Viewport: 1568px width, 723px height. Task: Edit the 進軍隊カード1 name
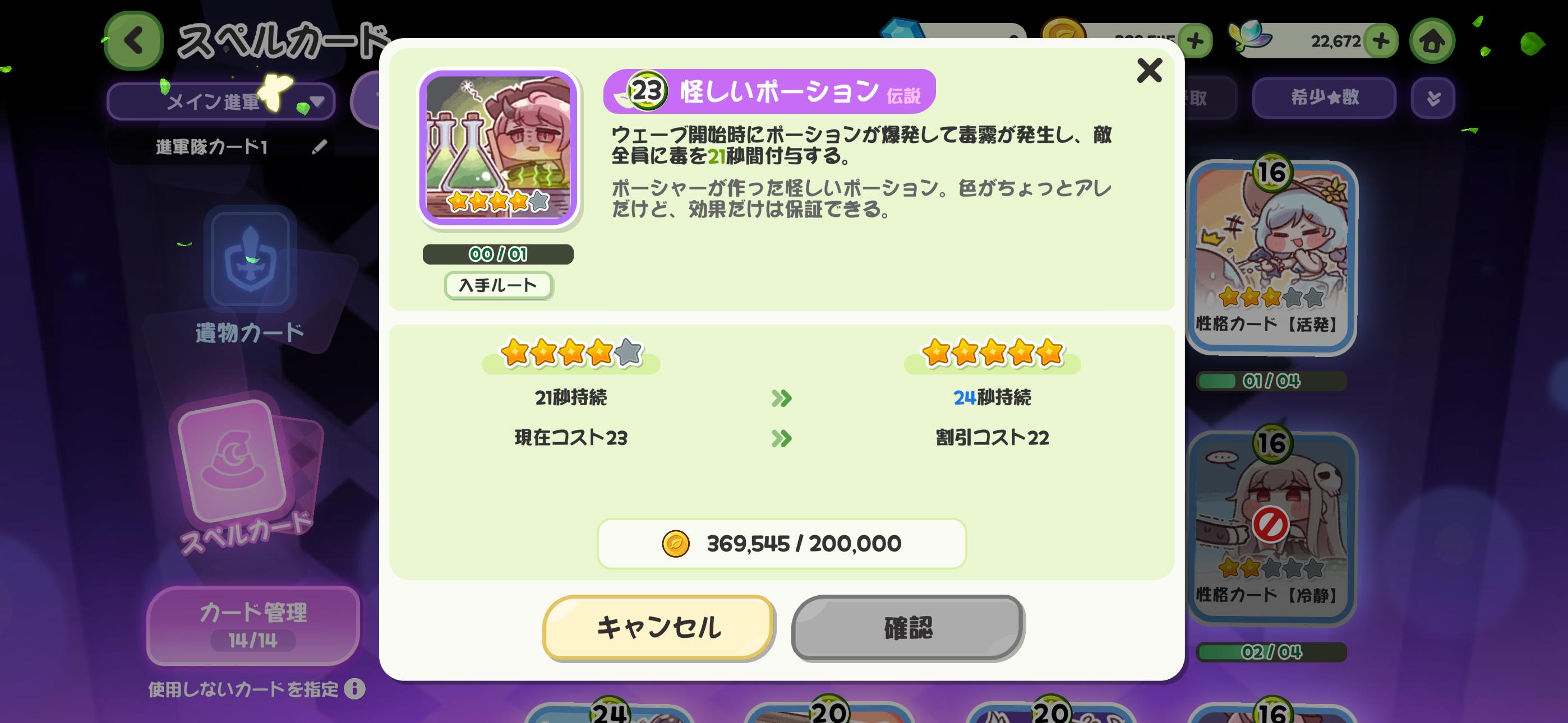(x=320, y=147)
